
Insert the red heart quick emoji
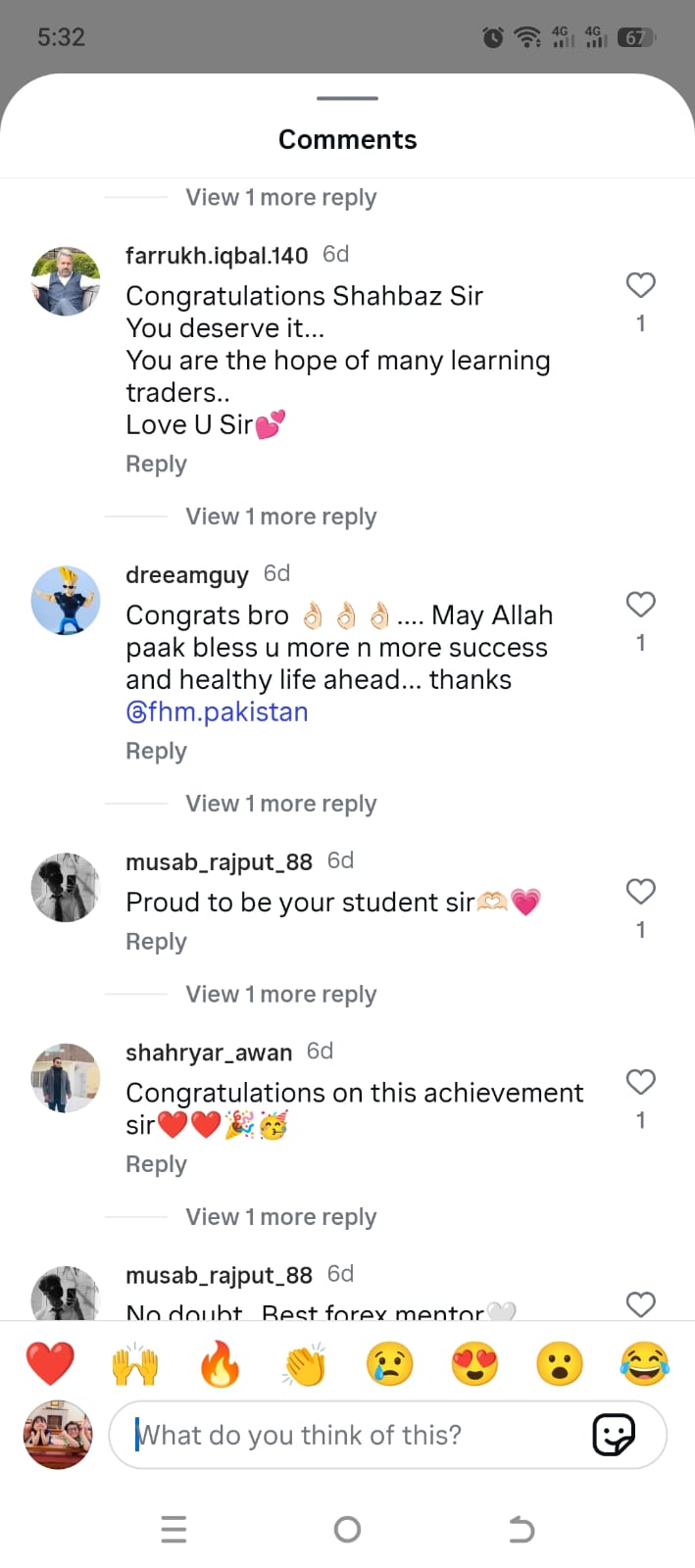click(x=50, y=1364)
